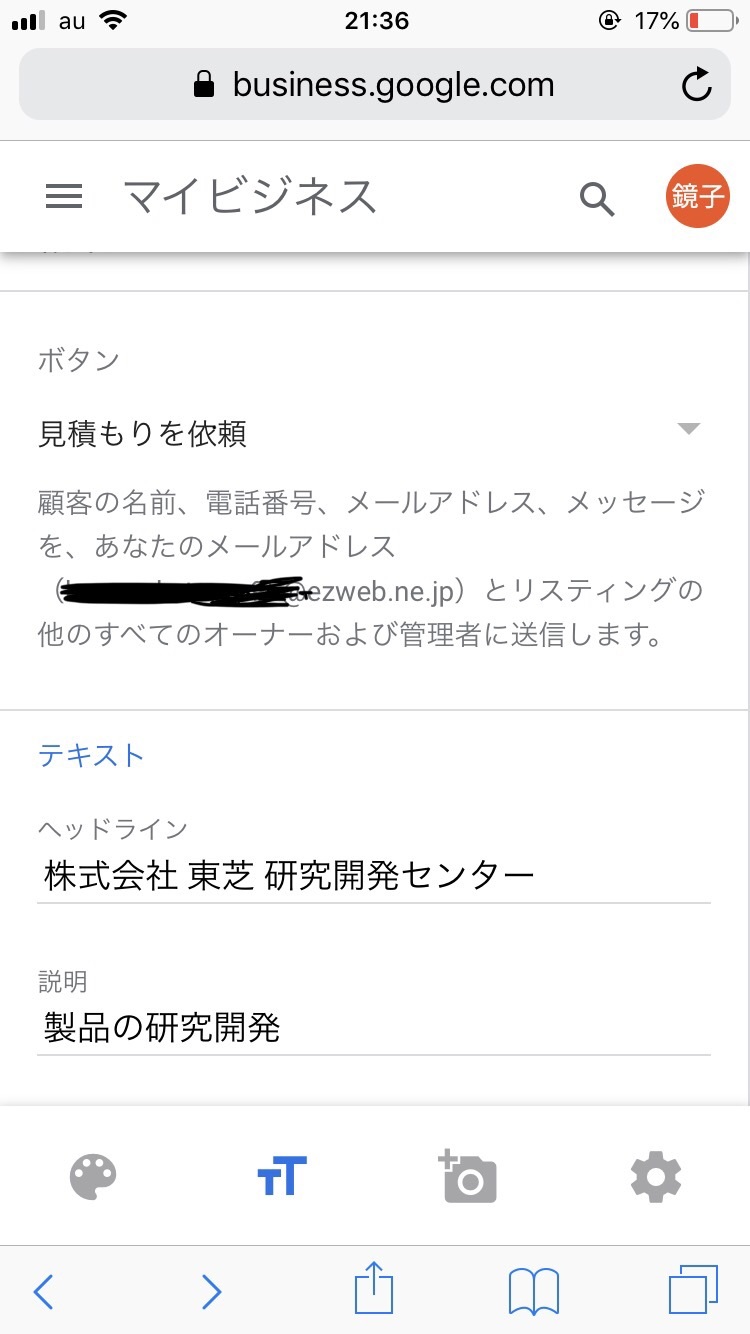The width and height of the screenshot is (750, 1334).
Task: Open the 鏡子 account avatar
Action: click(x=697, y=196)
